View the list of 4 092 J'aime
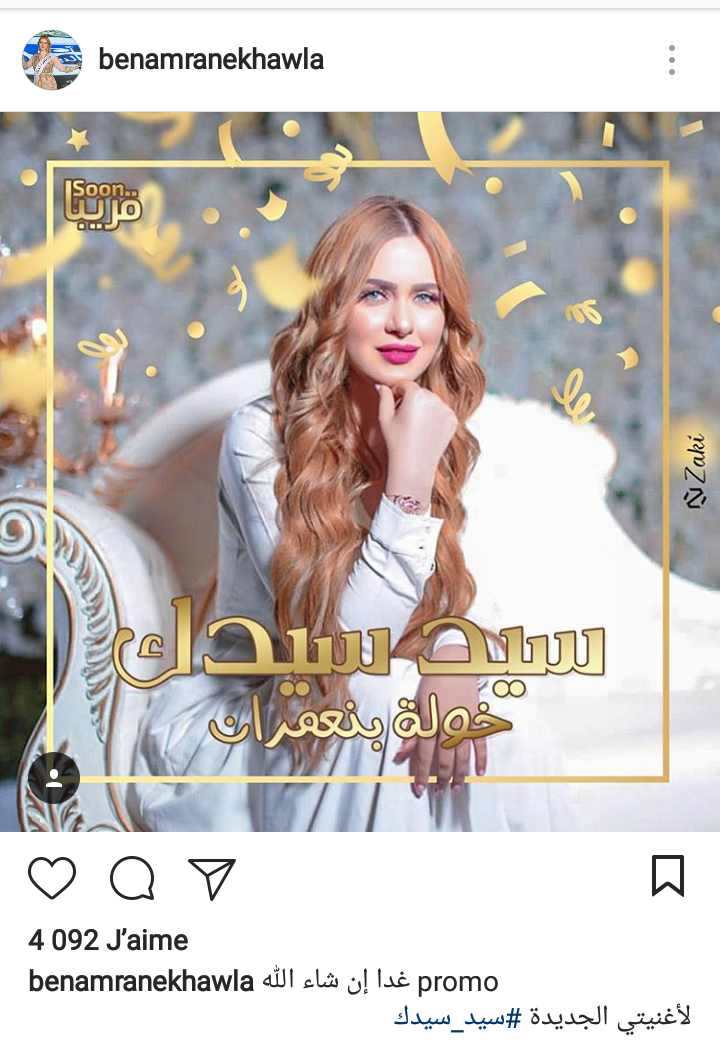This screenshot has width=720, height=1041. pyautogui.click(x=108, y=940)
